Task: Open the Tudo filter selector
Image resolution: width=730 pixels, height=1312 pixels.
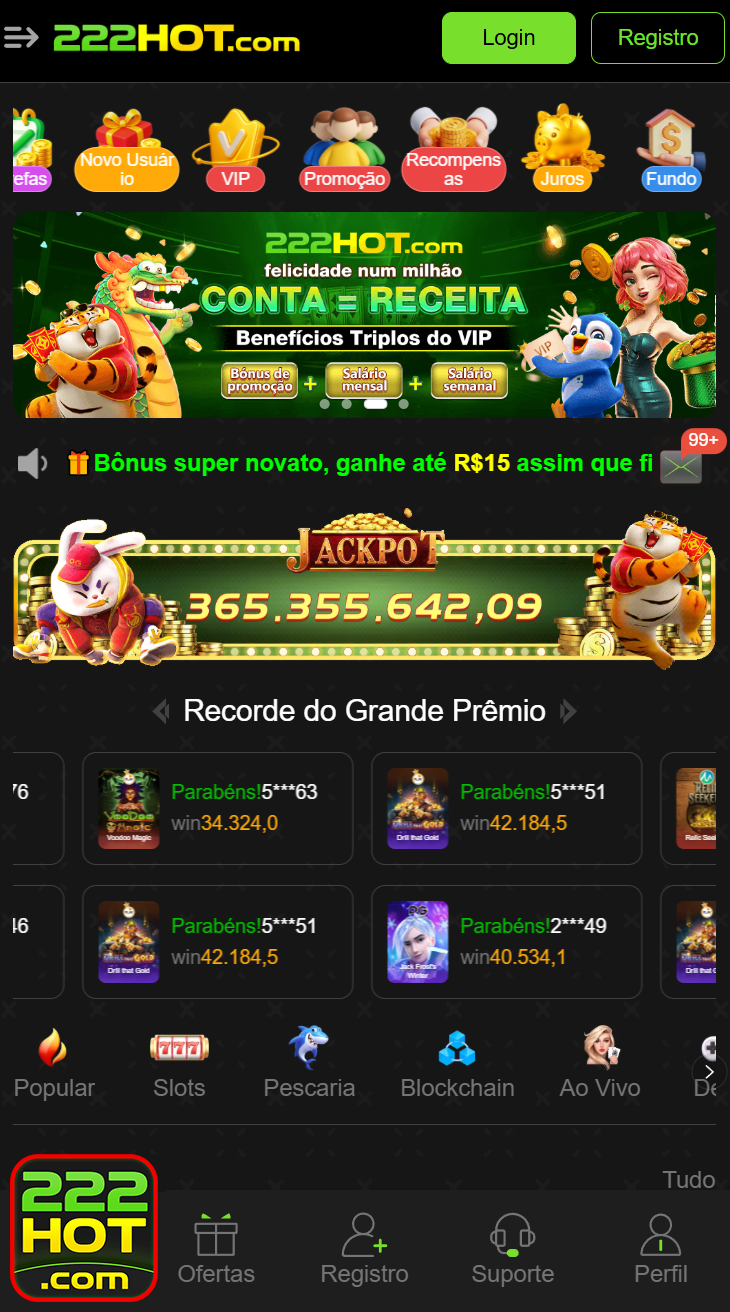Action: coord(688,1180)
